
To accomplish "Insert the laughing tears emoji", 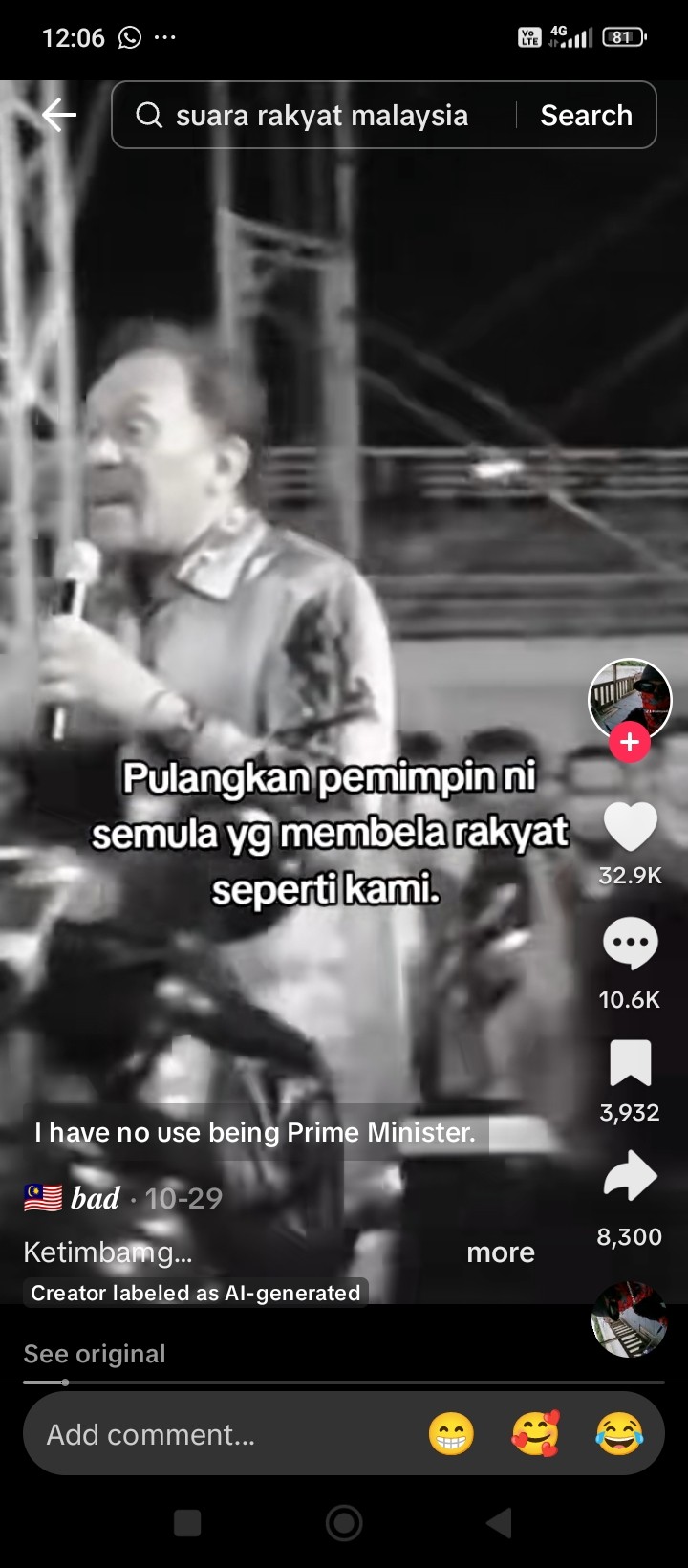I will pos(619,1434).
